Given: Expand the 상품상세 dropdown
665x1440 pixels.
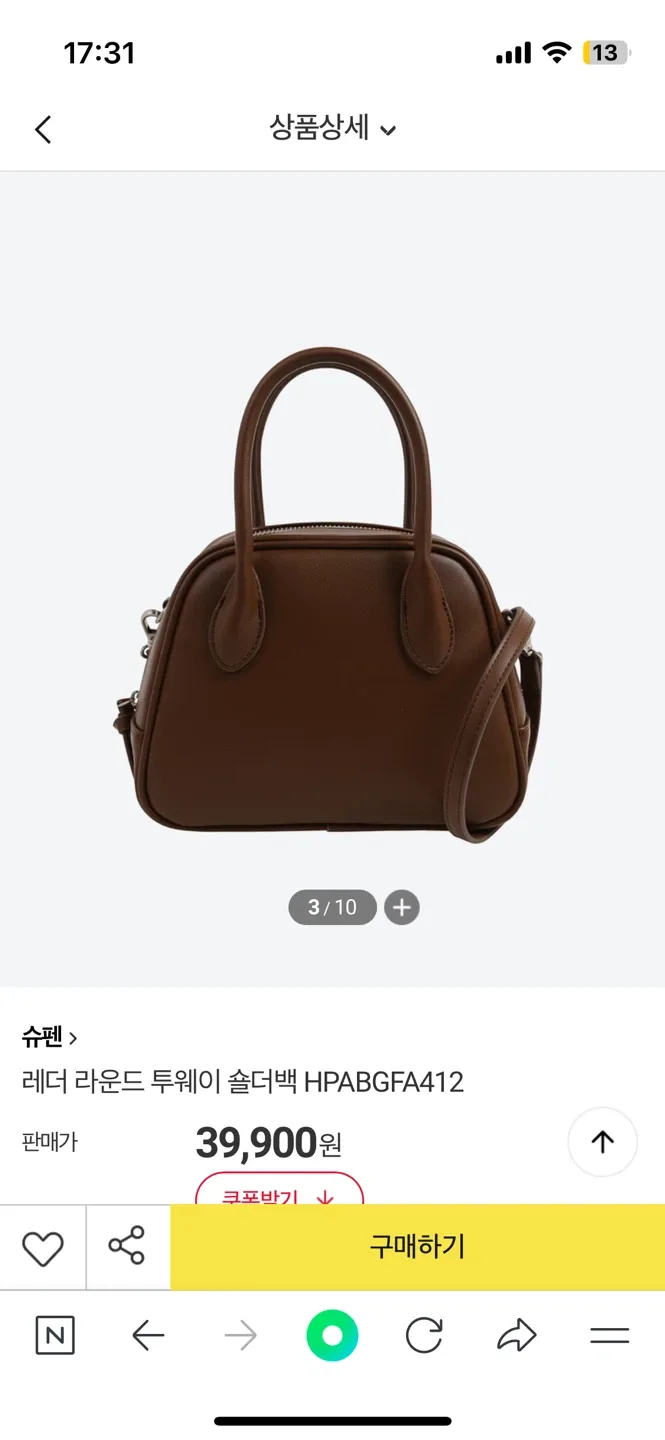Looking at the screenshot, I should 333,129.
